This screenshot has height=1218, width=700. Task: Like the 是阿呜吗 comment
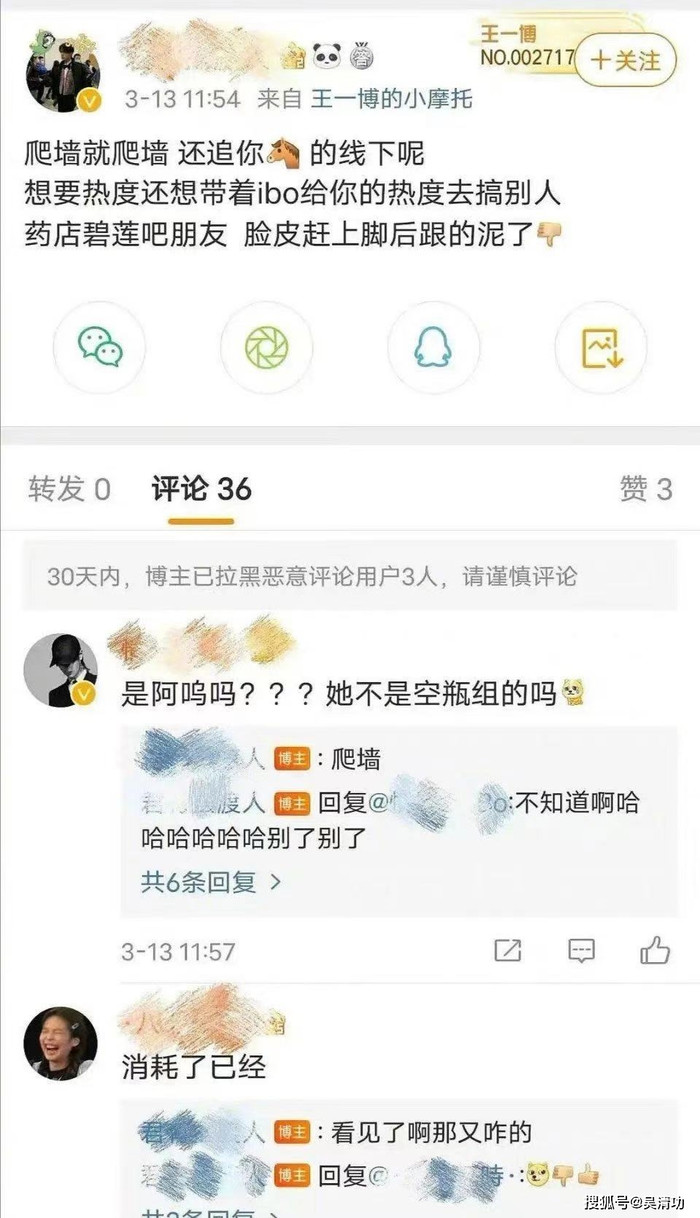tap(655, 950)
